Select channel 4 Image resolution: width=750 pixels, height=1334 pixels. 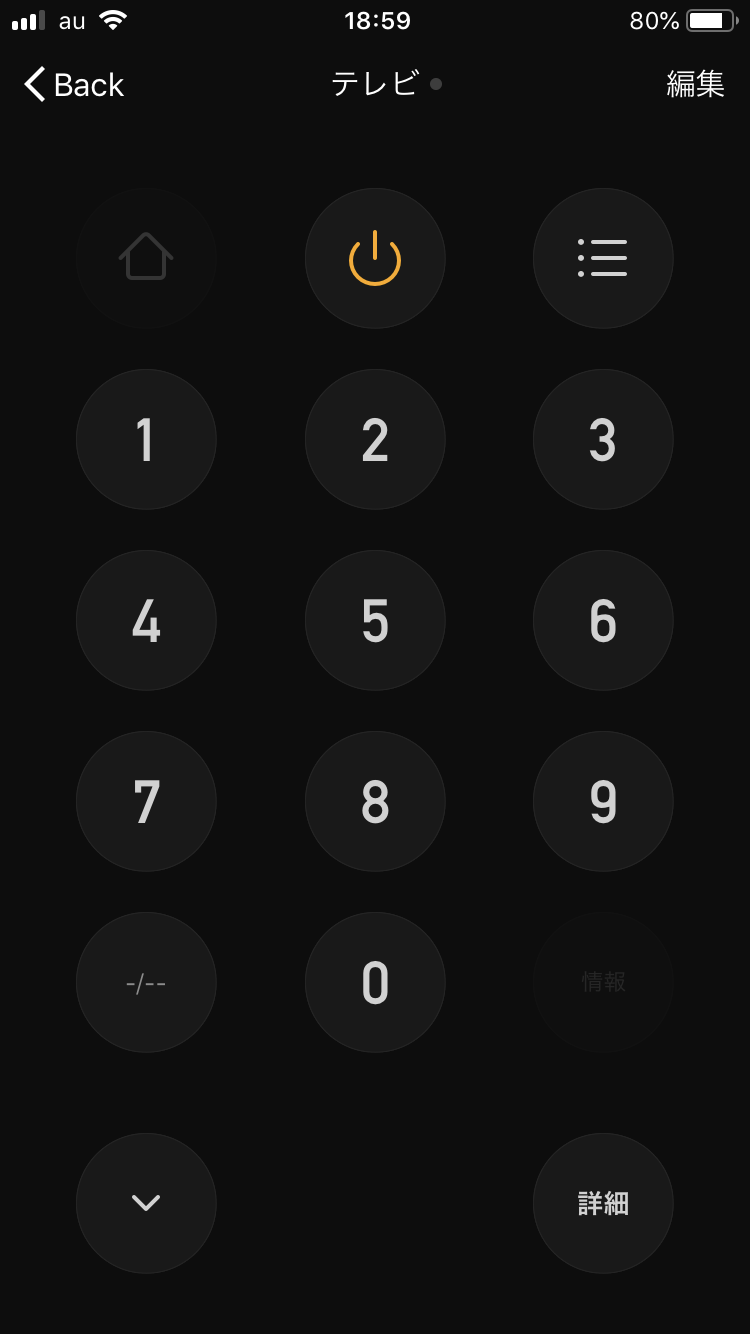(146, 620)
